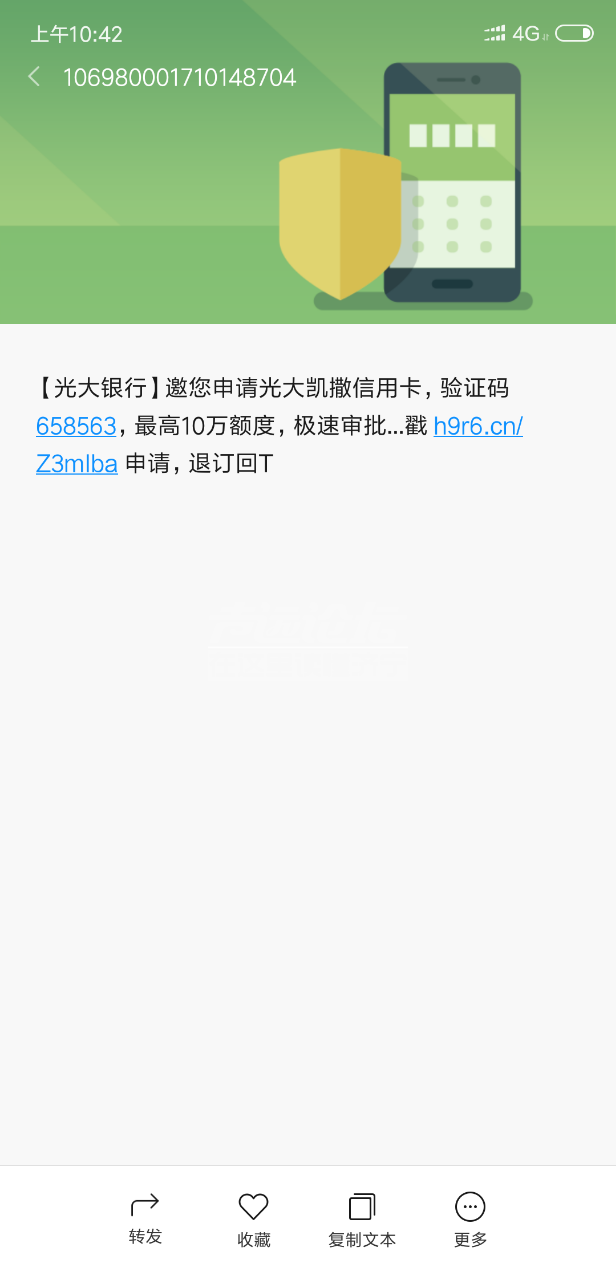Go back using the arrow beside the number

tap(34, 77)
